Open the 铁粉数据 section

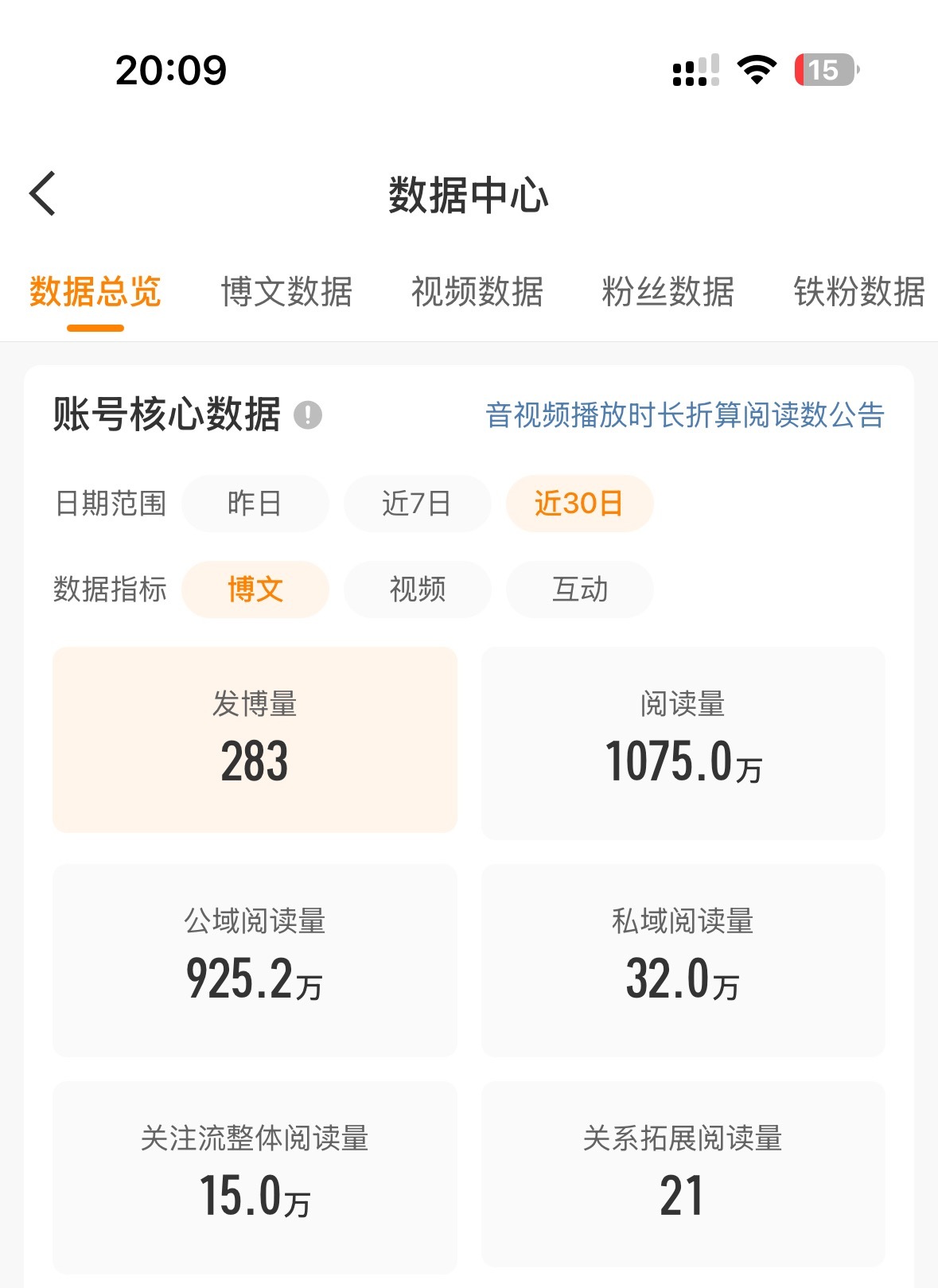[x=858, y=292]
